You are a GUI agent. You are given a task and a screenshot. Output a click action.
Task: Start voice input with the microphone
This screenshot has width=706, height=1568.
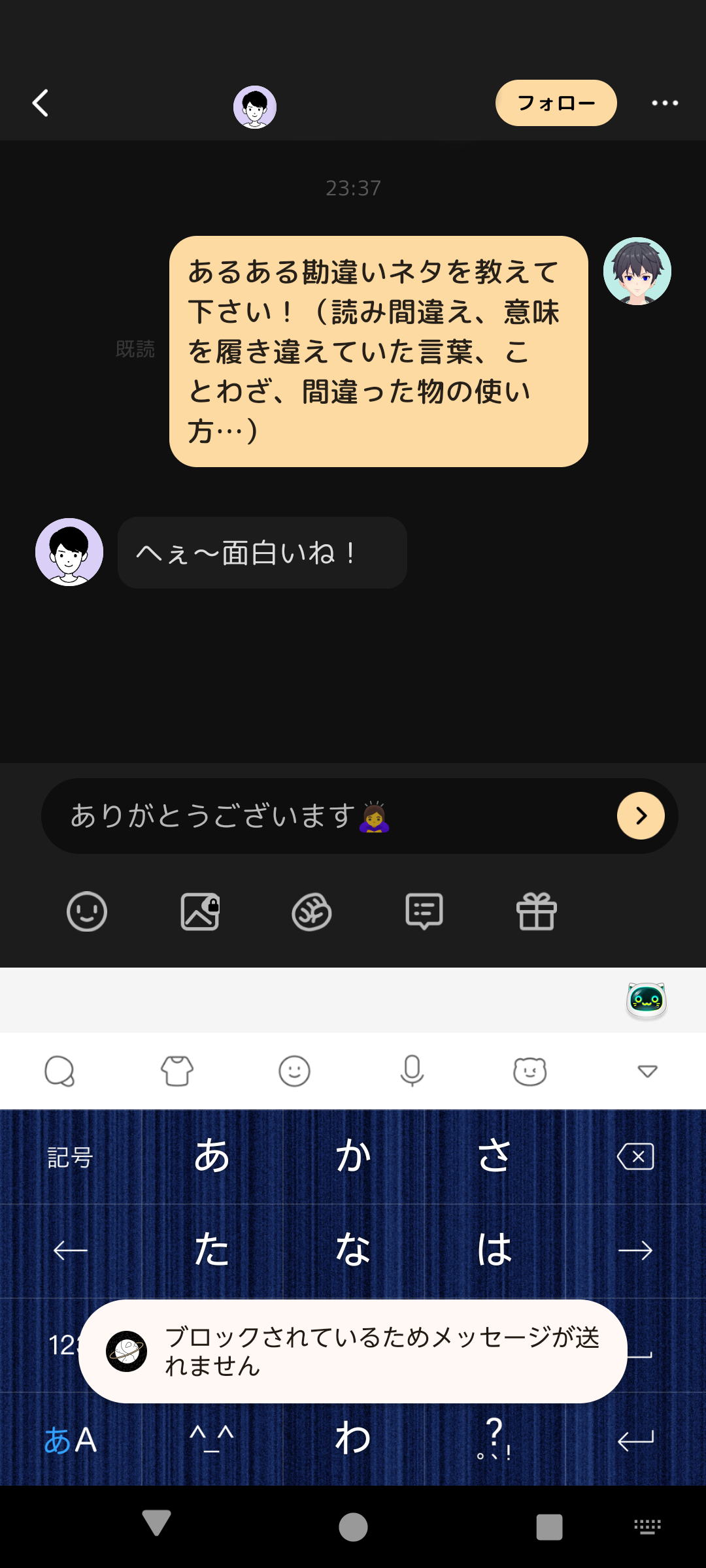tap(412, 1071)
